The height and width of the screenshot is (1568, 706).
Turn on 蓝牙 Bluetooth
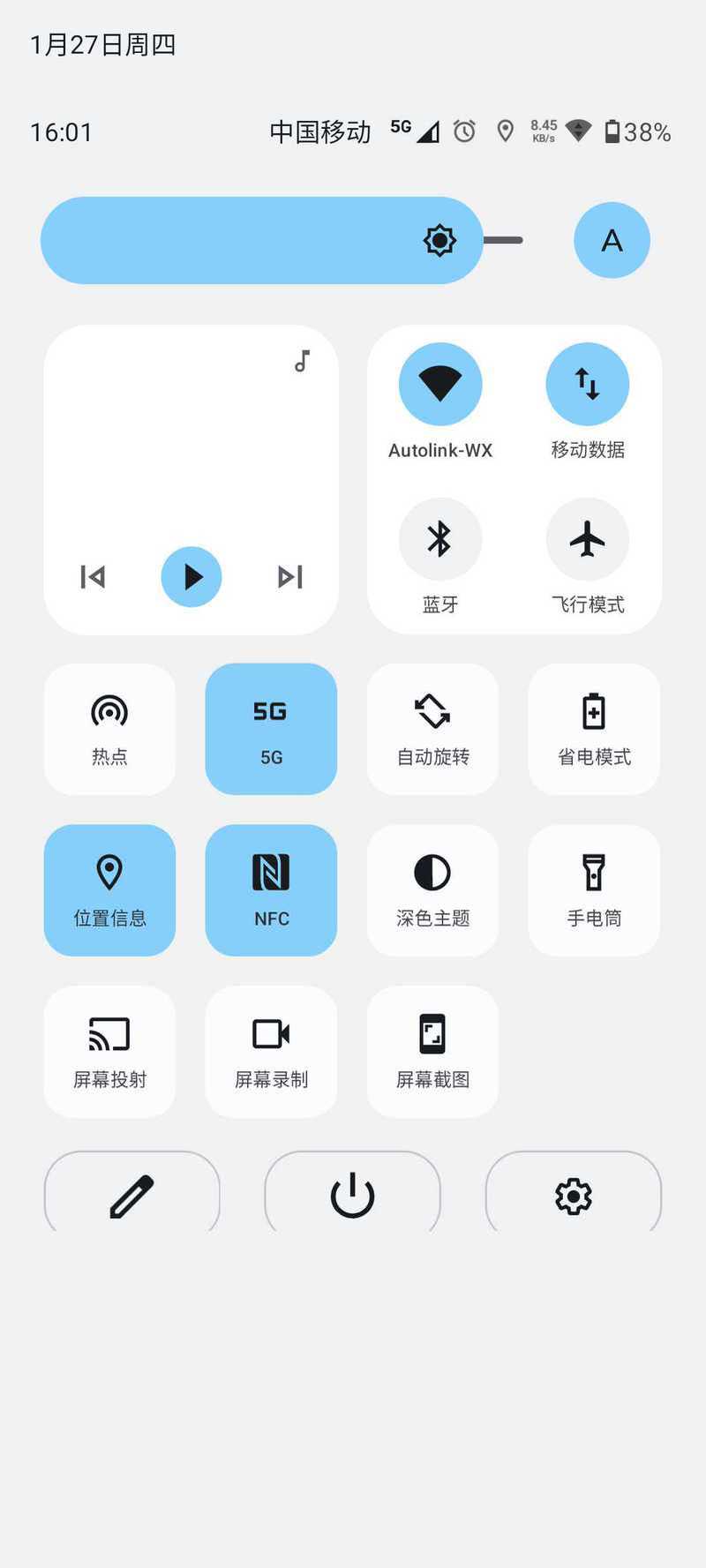(440, 539)
